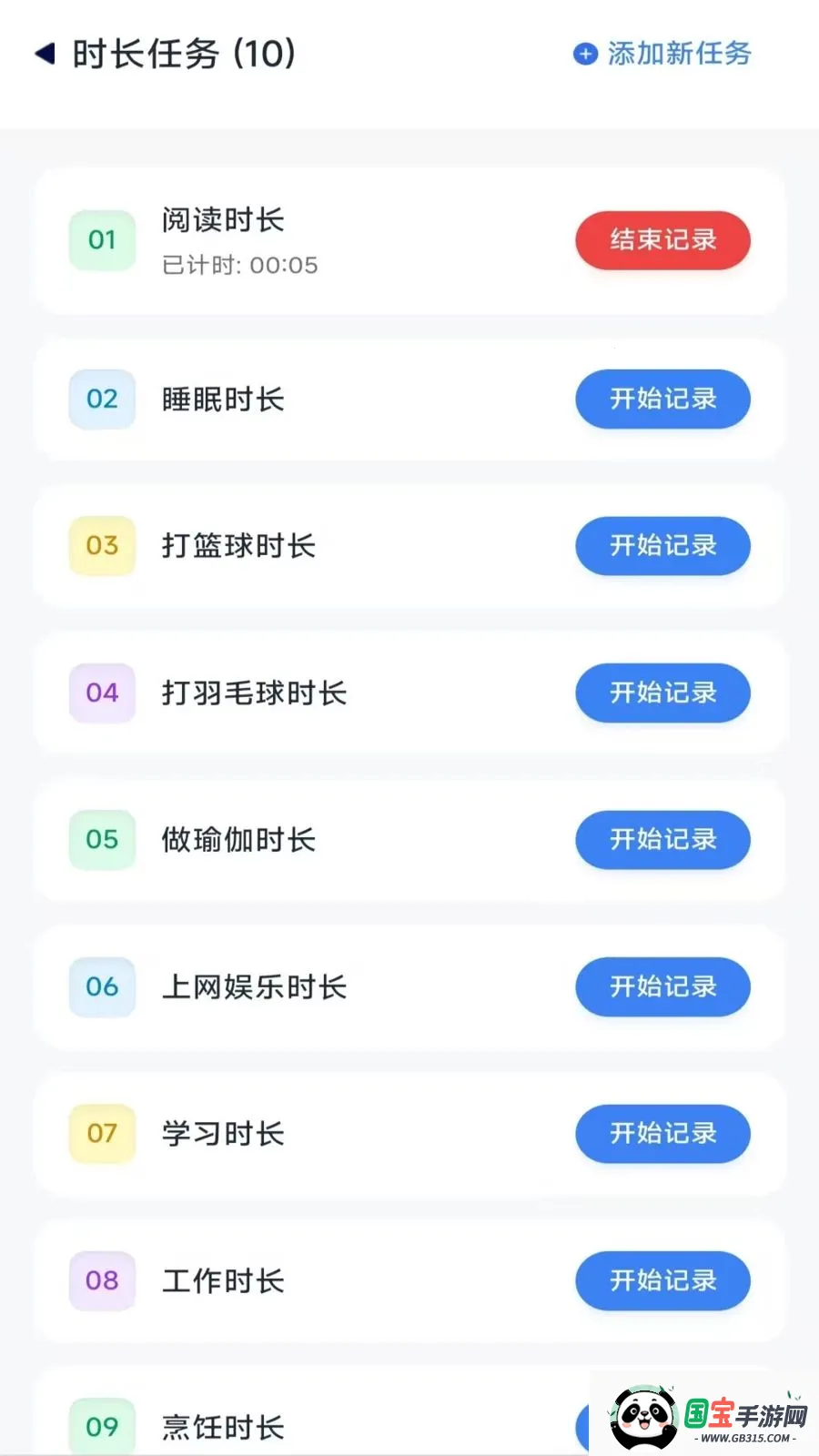Select the 02 badge next to 睡眠时长
Screen dimensions: 819x1456
tap(101, 399)
